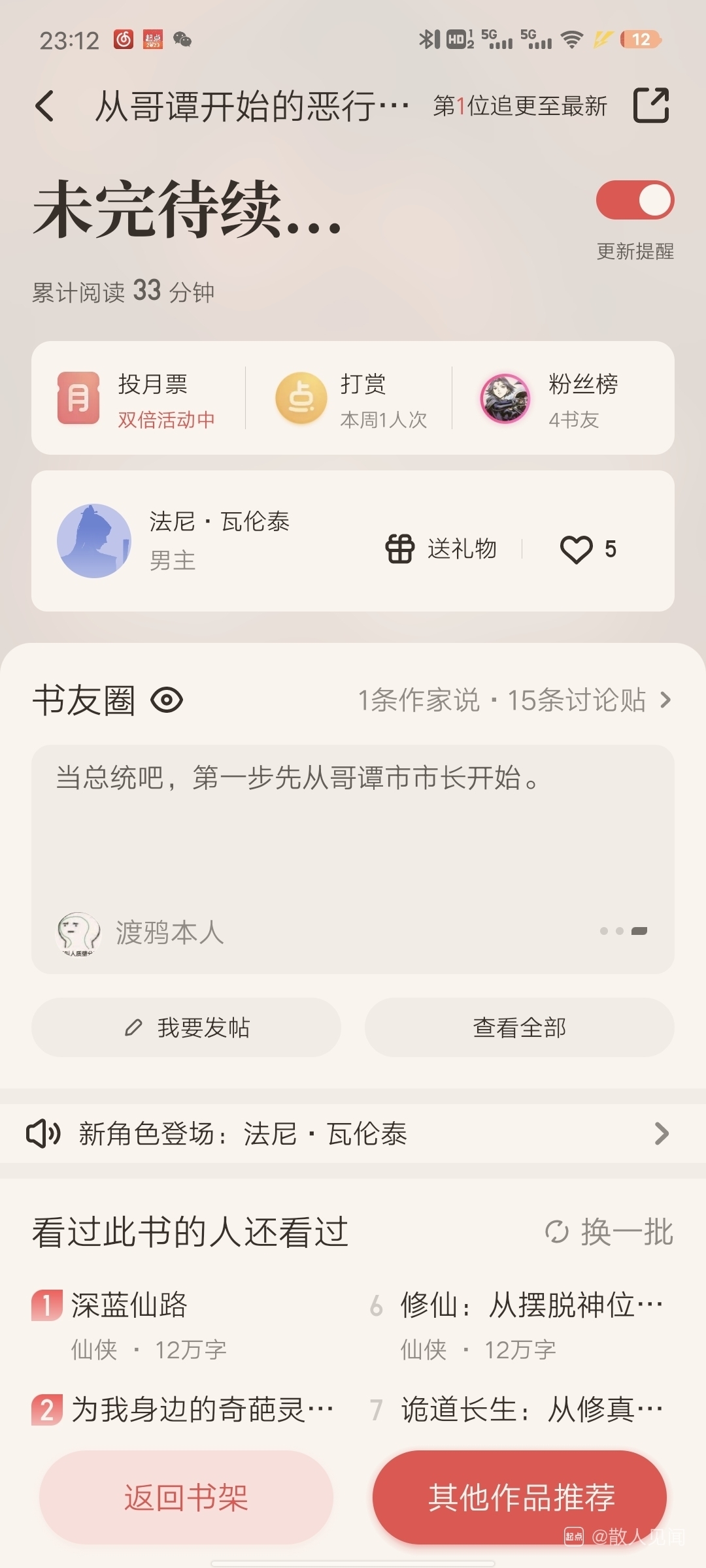Write a new post with 我要发帖

(x=186, y=1028)
